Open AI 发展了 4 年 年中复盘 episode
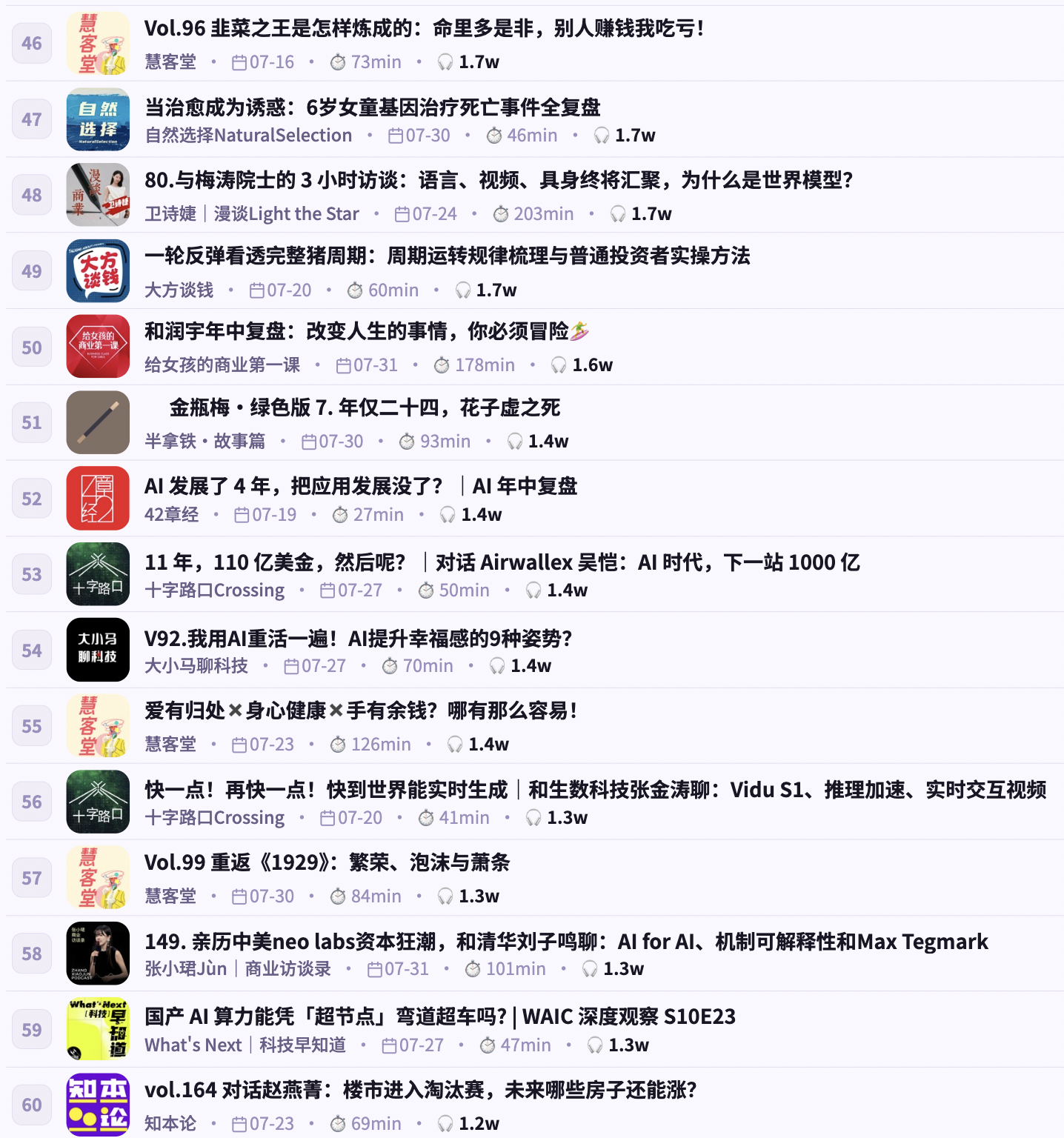Image resolution: width=1064 pixels, height=1138 pixels. coord(361,486)
